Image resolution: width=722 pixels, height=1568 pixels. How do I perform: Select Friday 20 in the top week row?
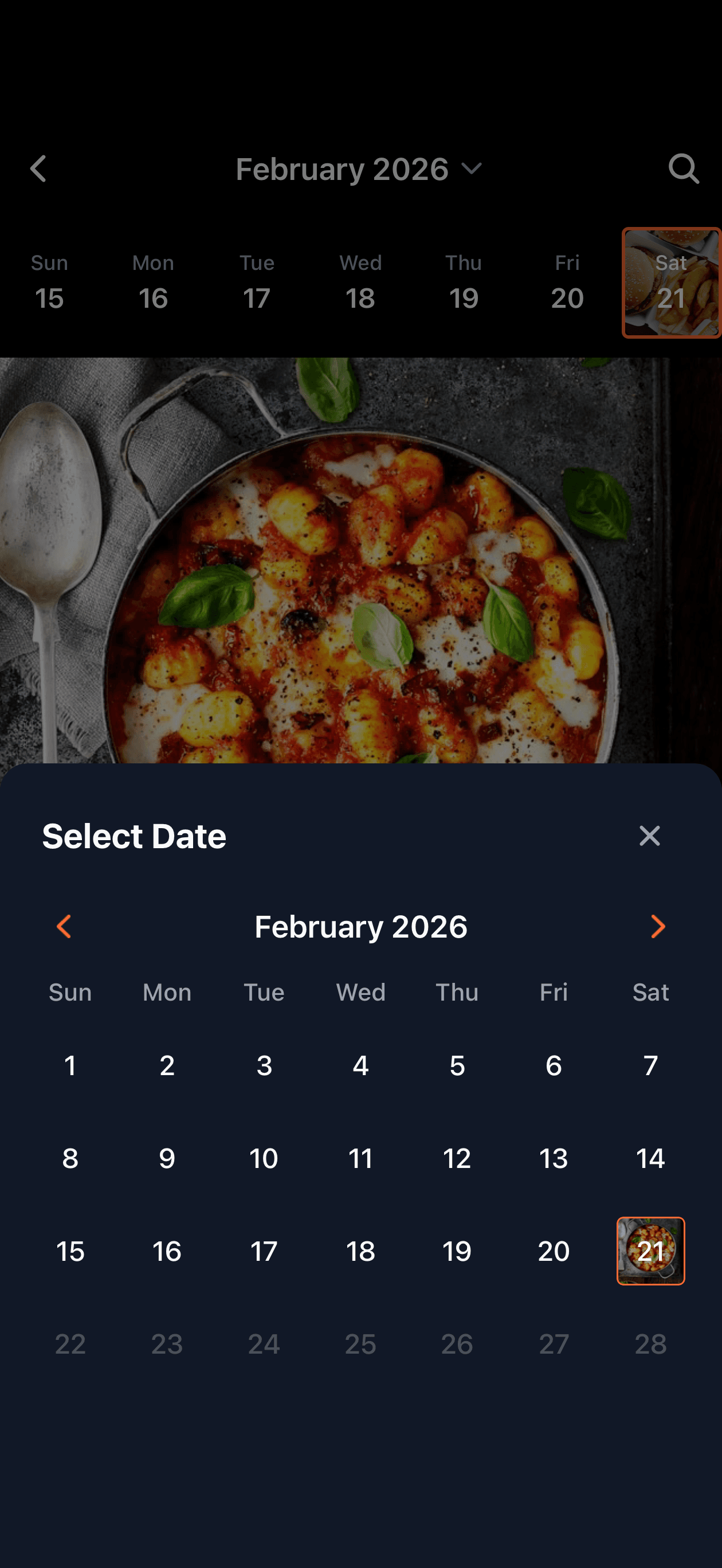point(566,282)
